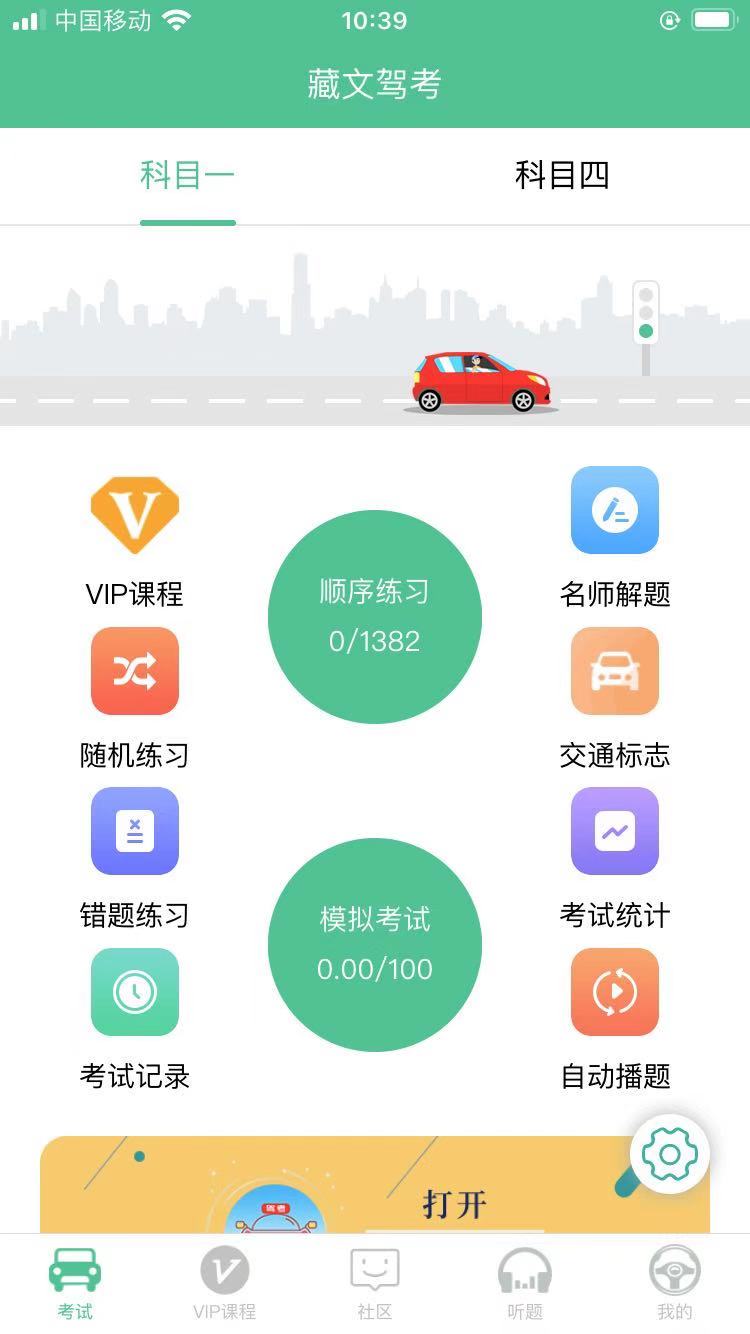Open the 考试统计 chart icon

tap(614, 831)
